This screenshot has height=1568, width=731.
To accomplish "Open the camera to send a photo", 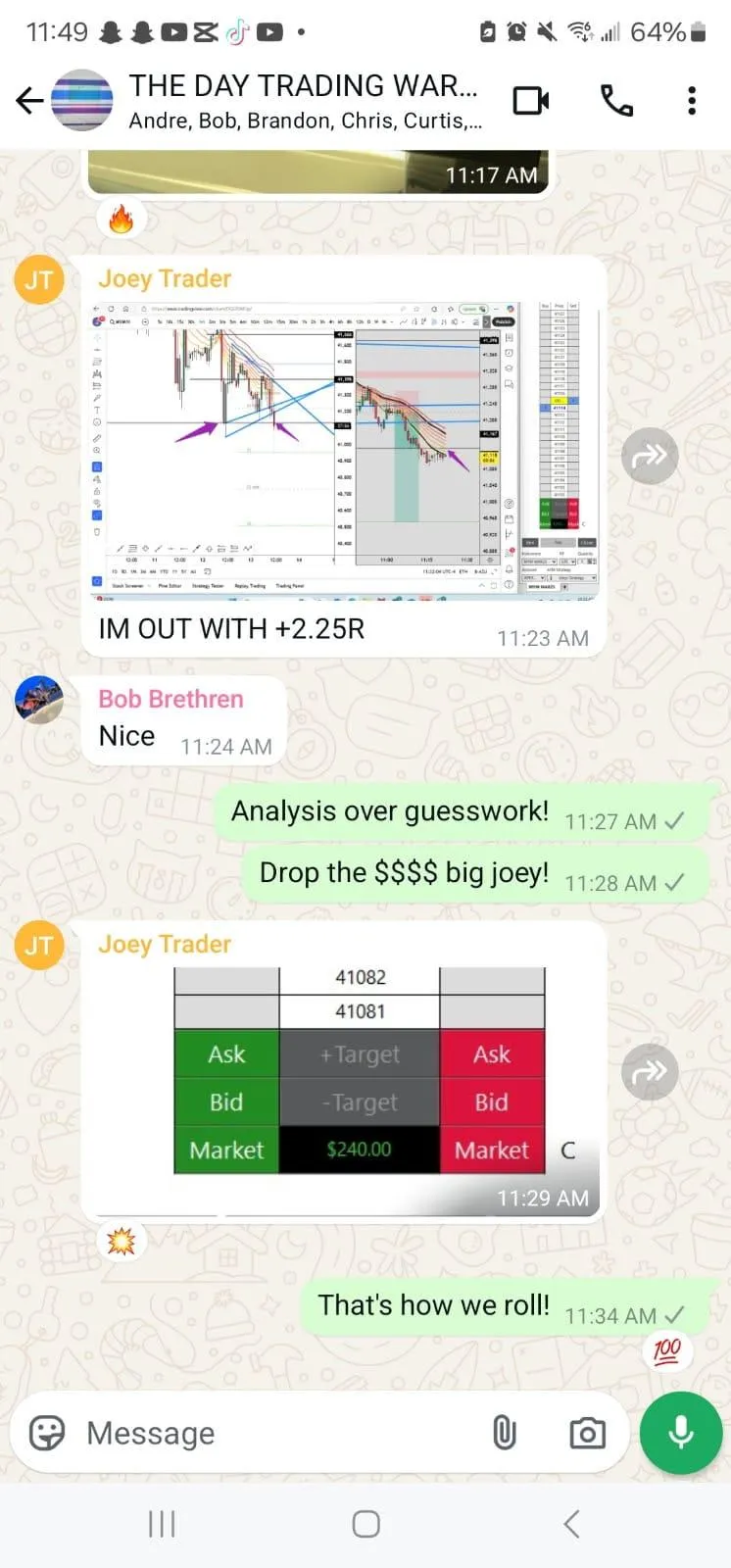I will [587, 1433].
